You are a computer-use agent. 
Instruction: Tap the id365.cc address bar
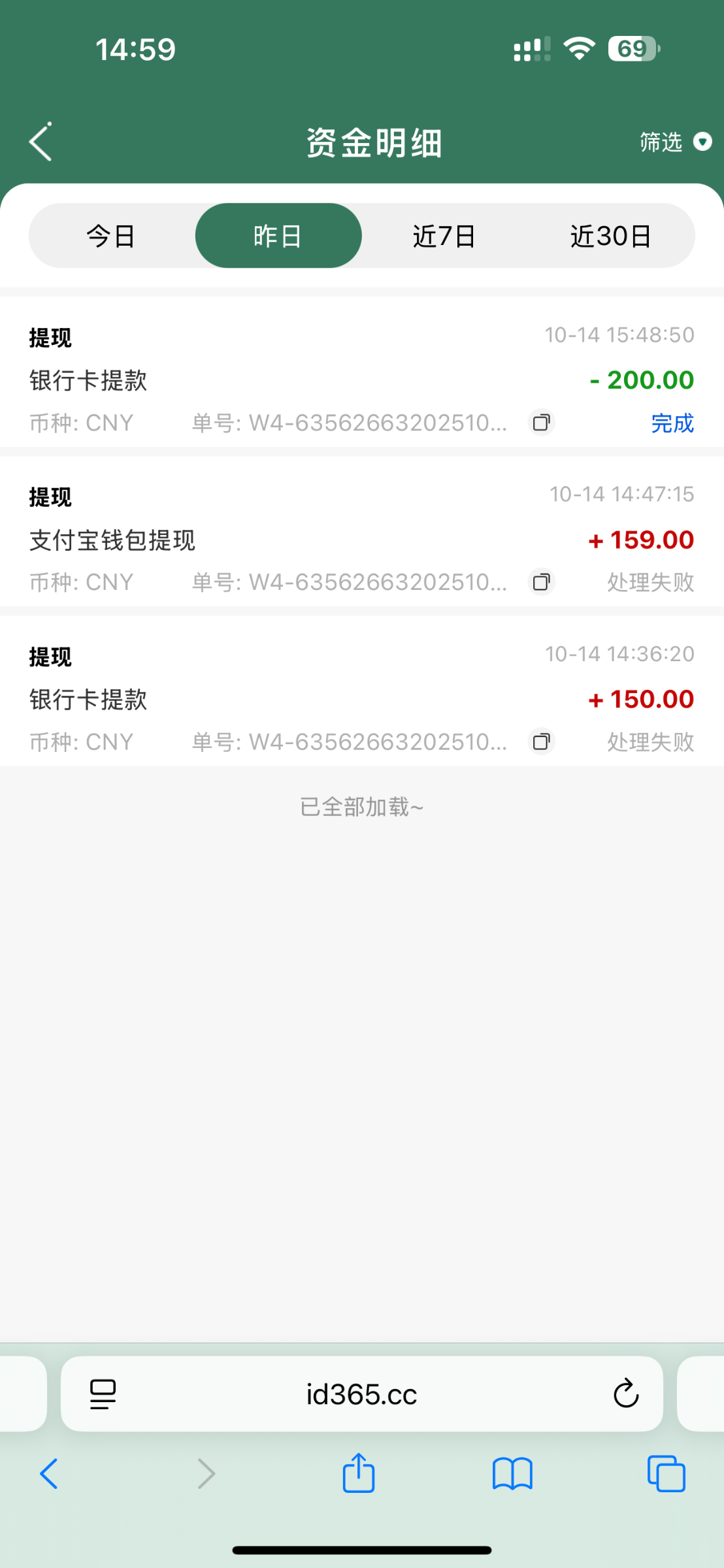[x=361, y=1395]
